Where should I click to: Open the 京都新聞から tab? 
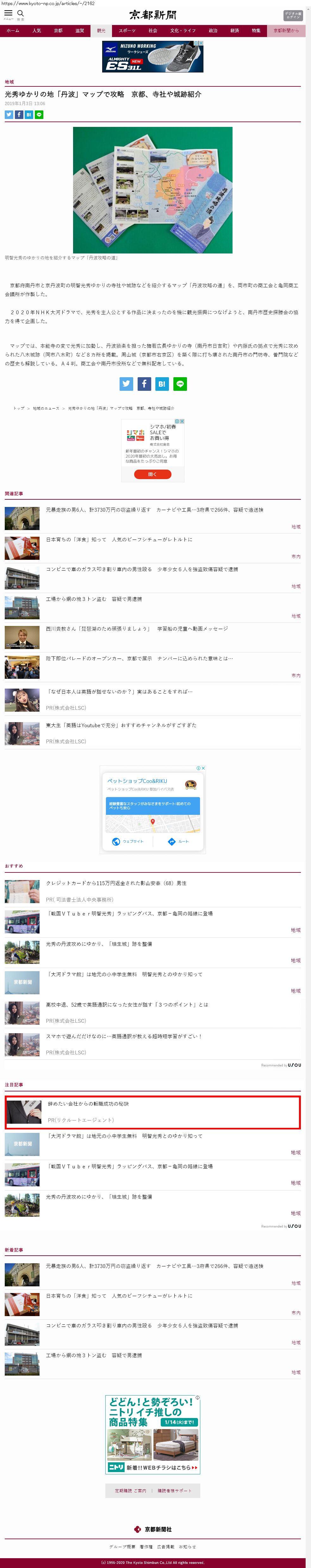tap(286, 30)
